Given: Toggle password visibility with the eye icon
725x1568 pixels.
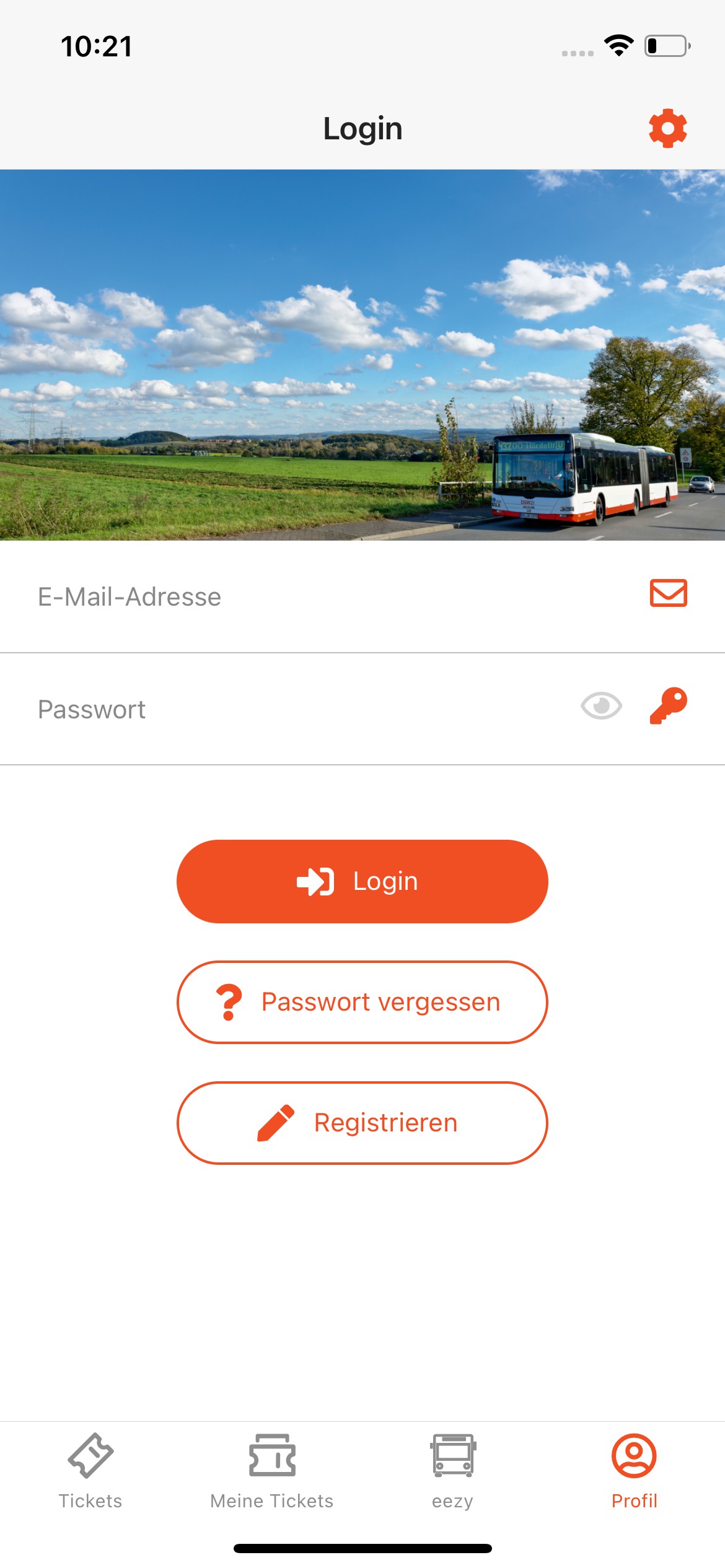Looking at the screenshot, I should [601, 706].
